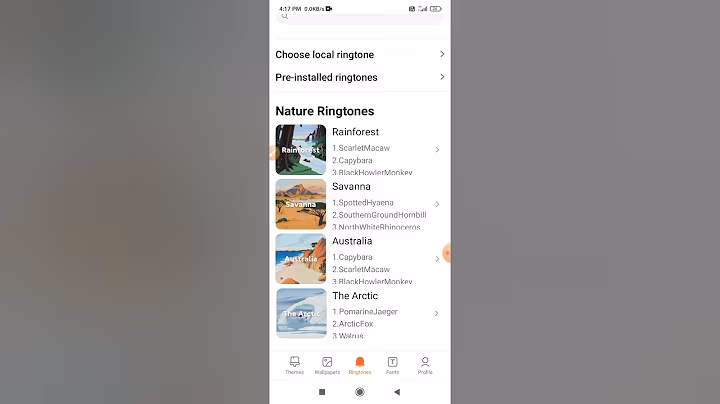Open the Savanna ringtone collection
The image size is (720, 404).
[x=358, y=204]
